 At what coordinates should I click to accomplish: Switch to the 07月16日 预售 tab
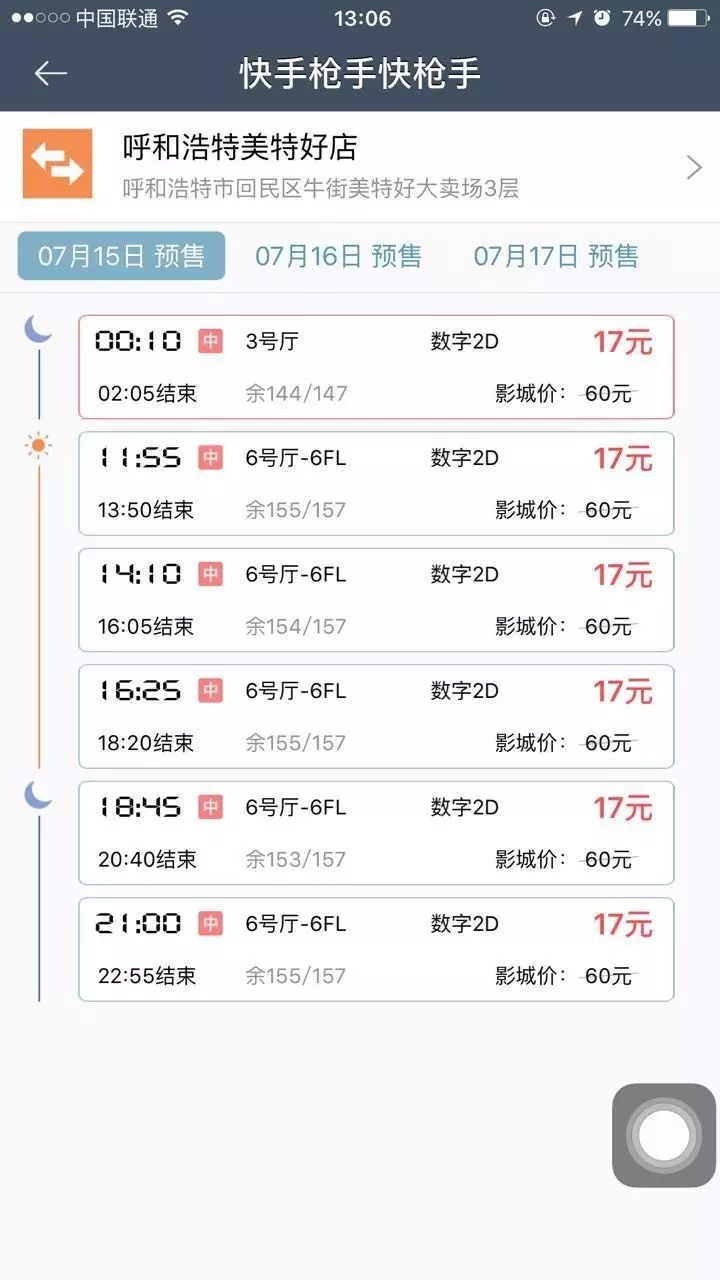click(338, 256)
